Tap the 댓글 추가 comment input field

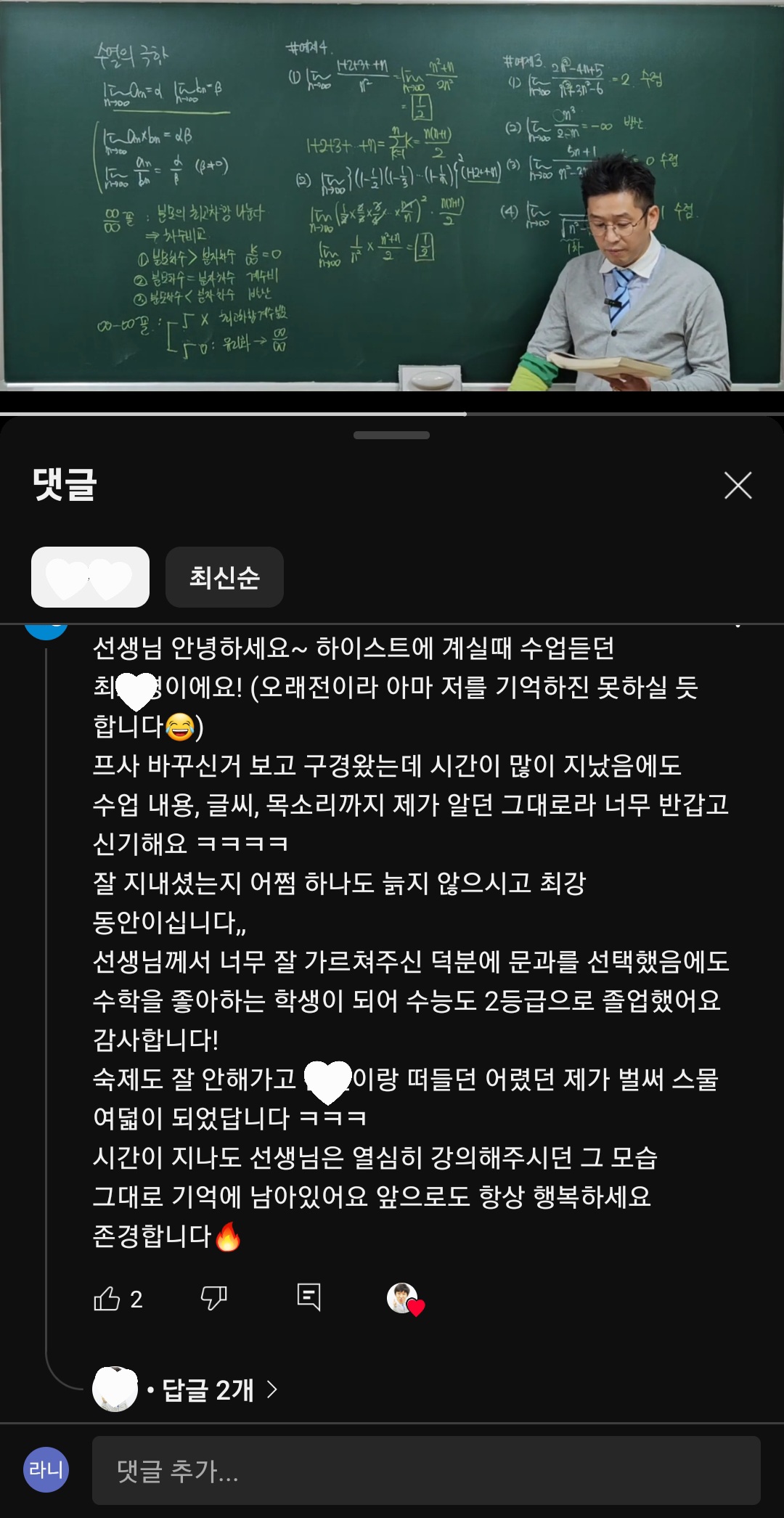pos(426,1471)
